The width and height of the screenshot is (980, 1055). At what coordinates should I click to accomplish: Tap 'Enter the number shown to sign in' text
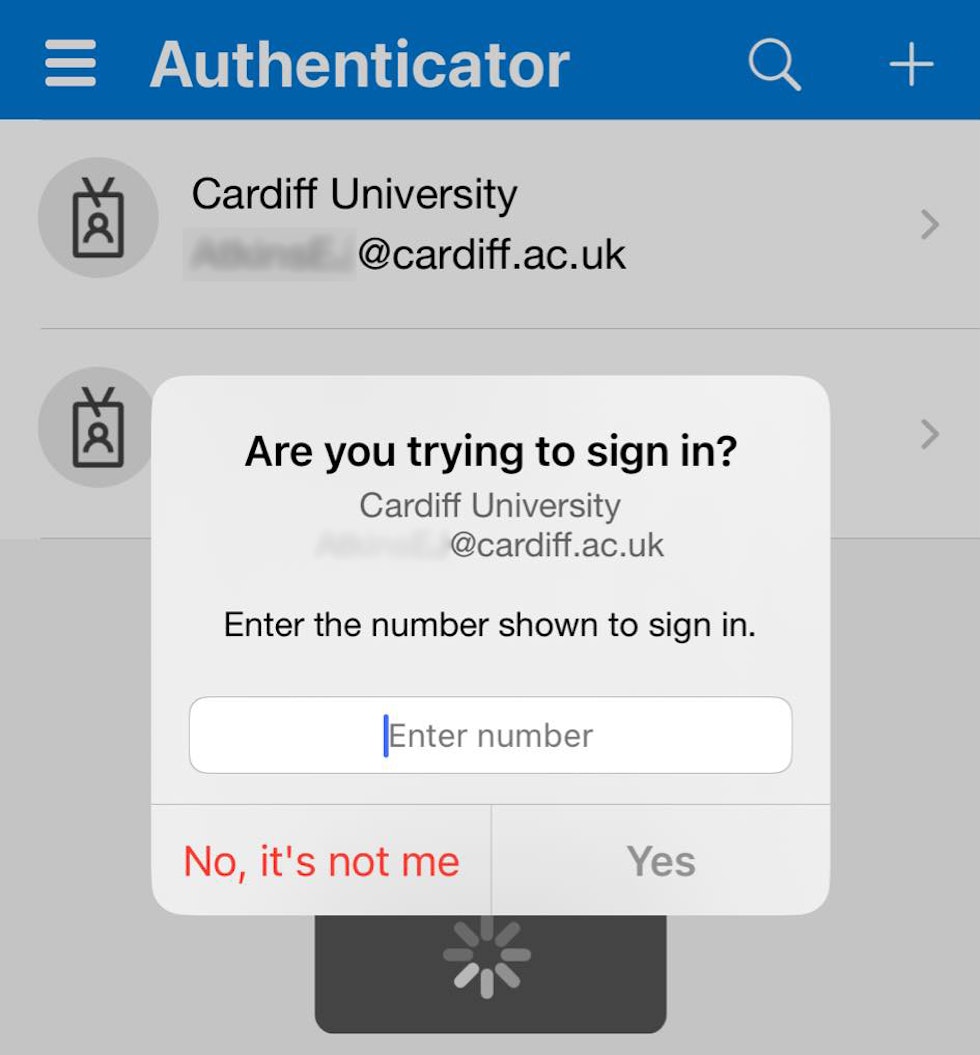pos(489,625)
